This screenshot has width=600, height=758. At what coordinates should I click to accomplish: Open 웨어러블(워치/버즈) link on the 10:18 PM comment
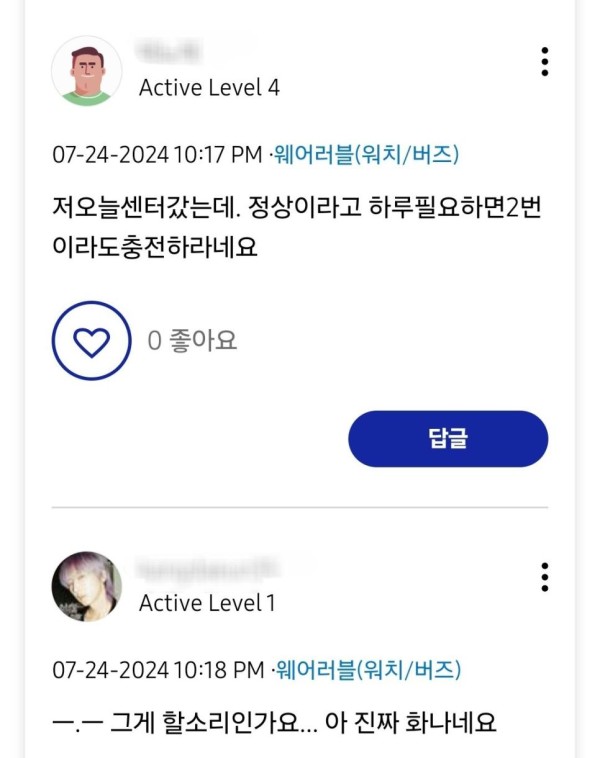click(x=369, y=669)
